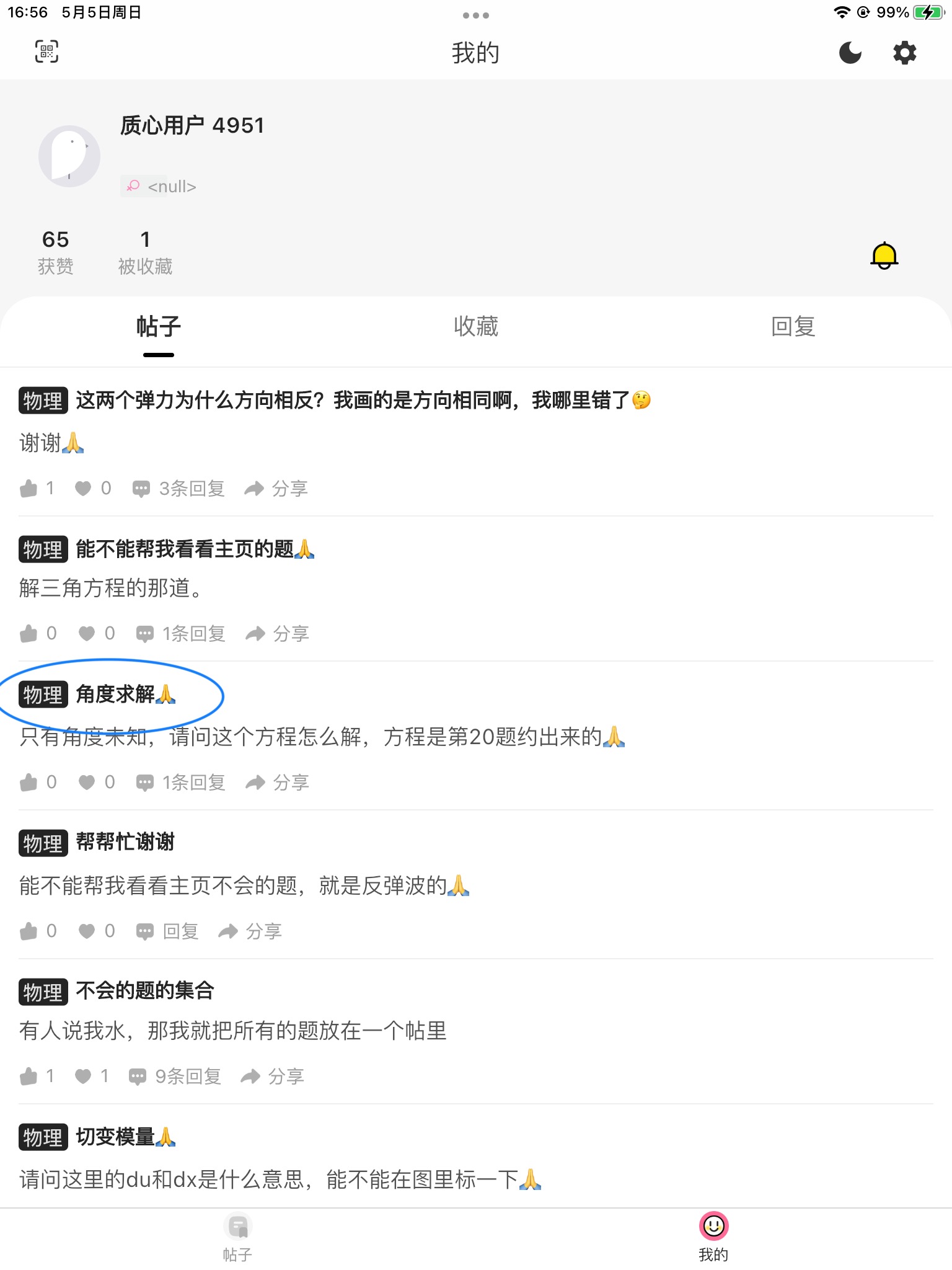Image resolution: width=952 pixels, height=1270 pixels.
Task: Favorite the 不会的题的集合 post with heart
Action: click(x=83, y=1077)
